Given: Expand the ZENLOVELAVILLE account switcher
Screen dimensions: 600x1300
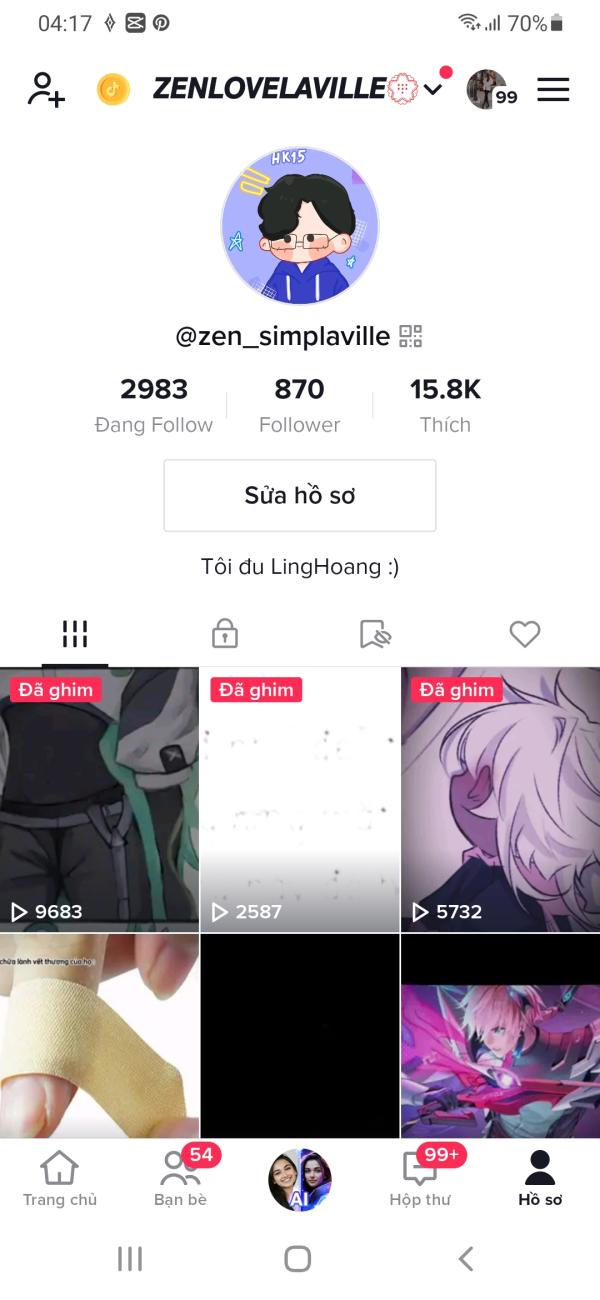Looking at the screenshot, I should [297, 89].
